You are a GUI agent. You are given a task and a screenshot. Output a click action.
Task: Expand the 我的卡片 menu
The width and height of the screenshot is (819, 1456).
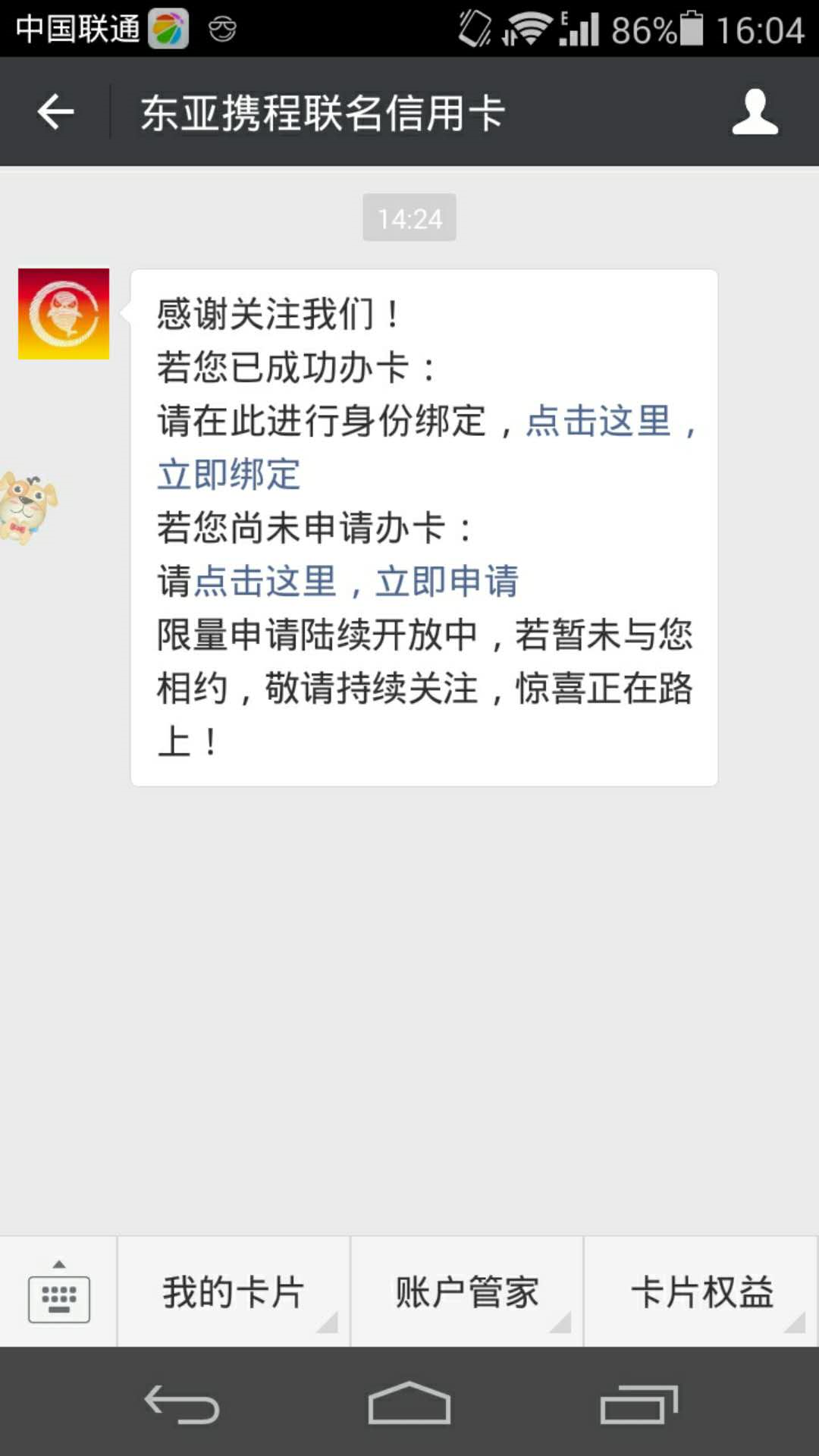click(x=234, y=1292)
